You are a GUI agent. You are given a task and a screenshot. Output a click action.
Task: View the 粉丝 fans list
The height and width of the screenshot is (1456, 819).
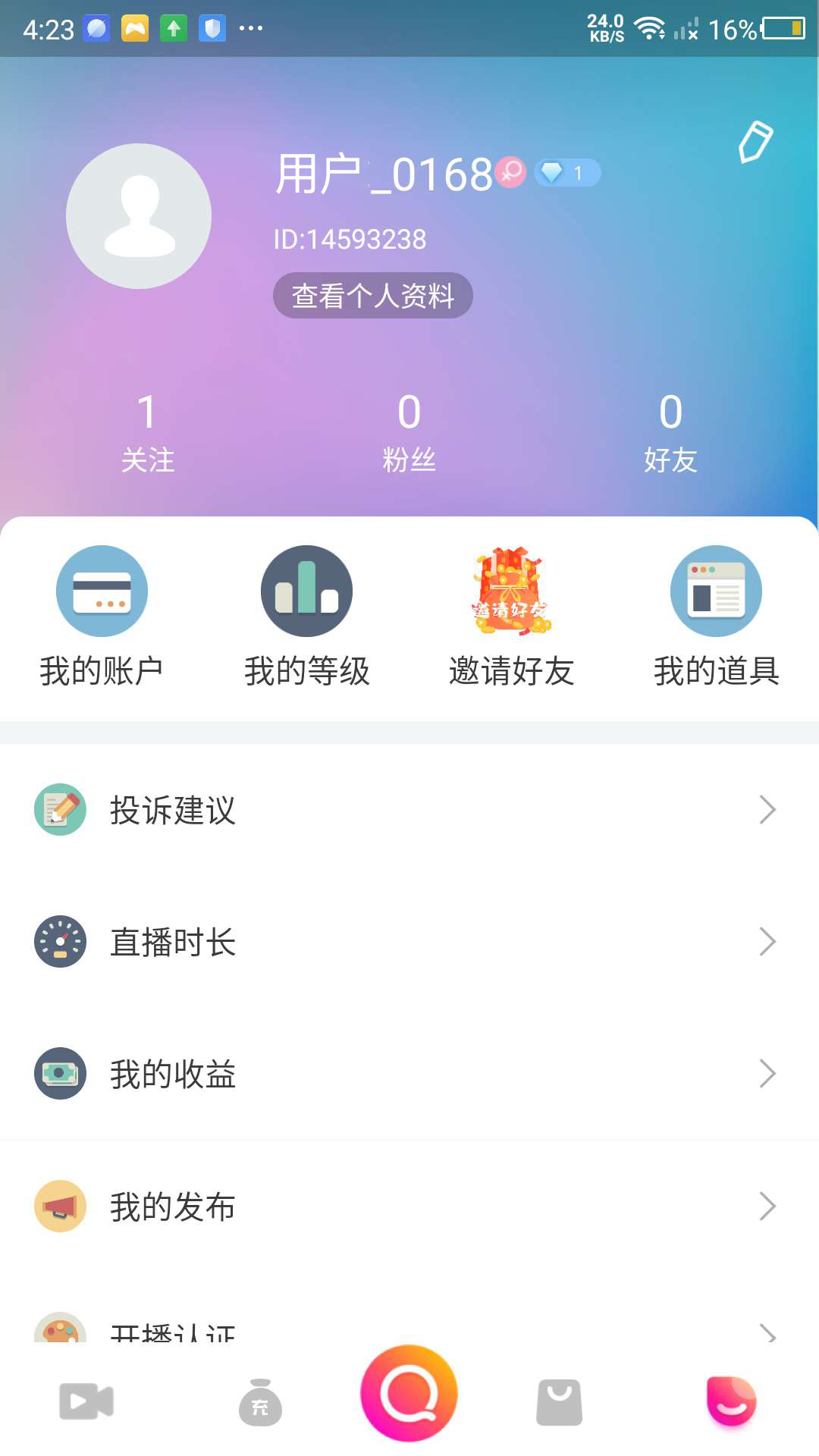coord(409,432)
